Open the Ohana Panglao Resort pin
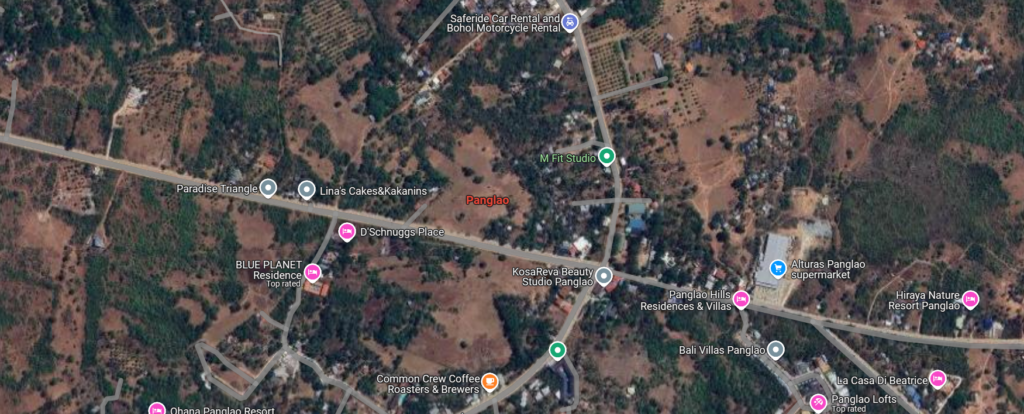The width and height of the screenshot is (1024, 414). point(157,409)
